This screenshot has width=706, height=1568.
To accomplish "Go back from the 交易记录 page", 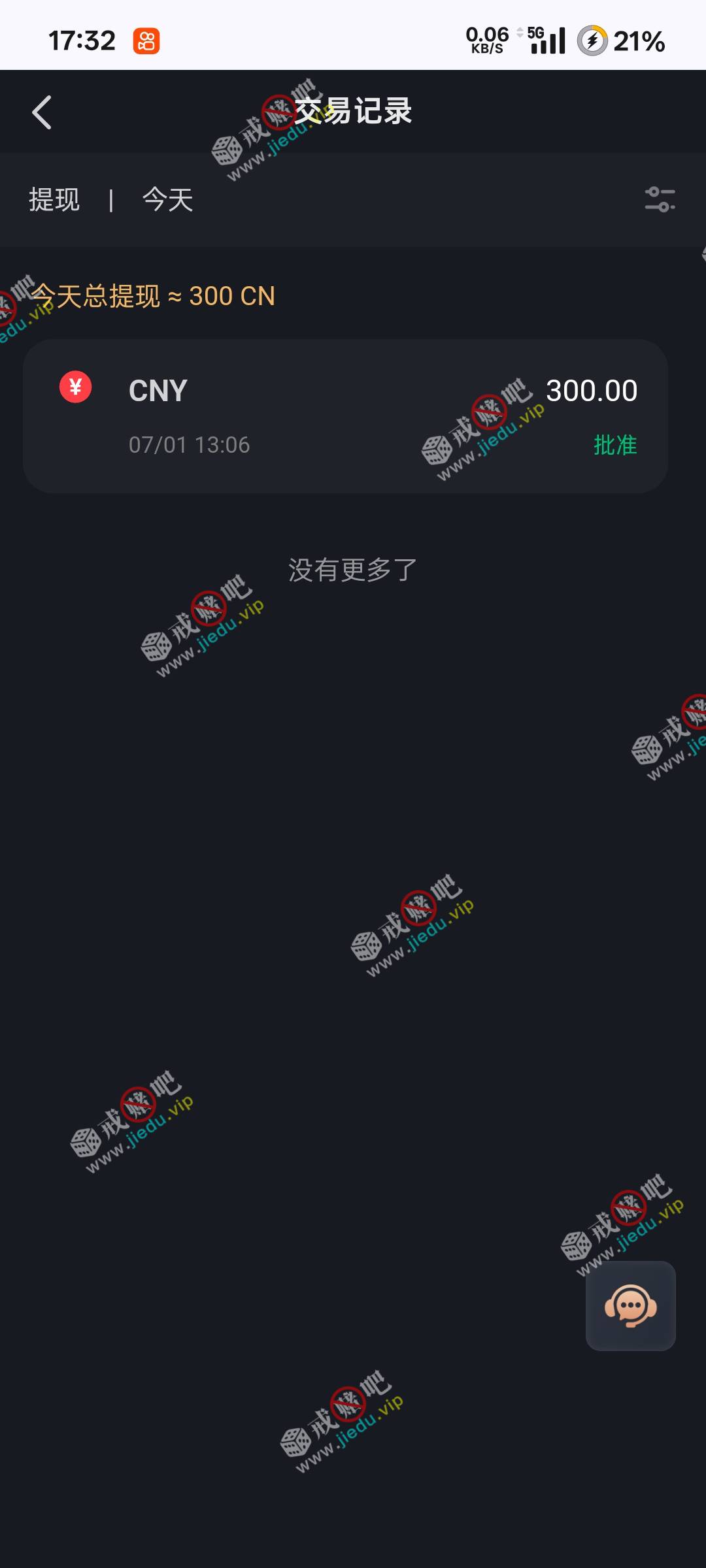I will click(x=42, y=112).
